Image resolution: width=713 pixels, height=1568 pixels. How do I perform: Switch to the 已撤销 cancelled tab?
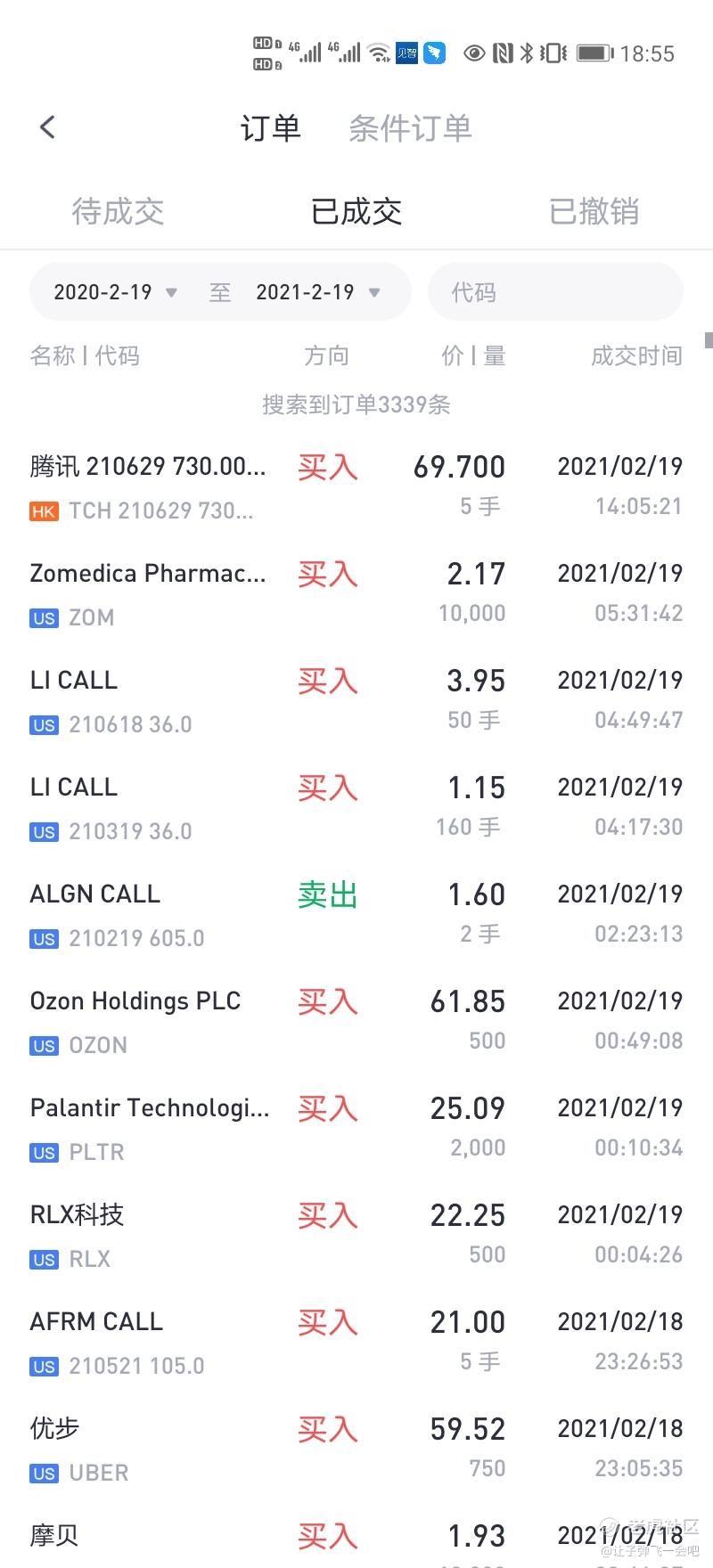tap(594, 211)
